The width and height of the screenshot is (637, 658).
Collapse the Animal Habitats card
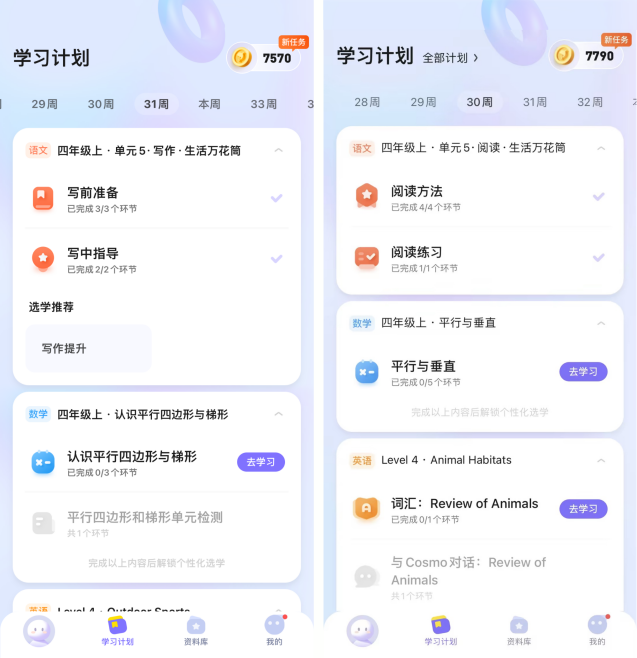[601, 461]
